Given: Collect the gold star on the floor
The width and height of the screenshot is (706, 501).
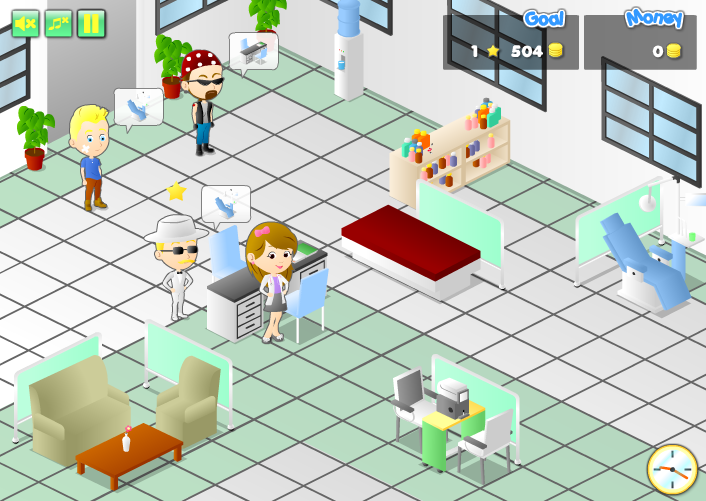Looking at the screenshot, I should [x=176, y=191].
